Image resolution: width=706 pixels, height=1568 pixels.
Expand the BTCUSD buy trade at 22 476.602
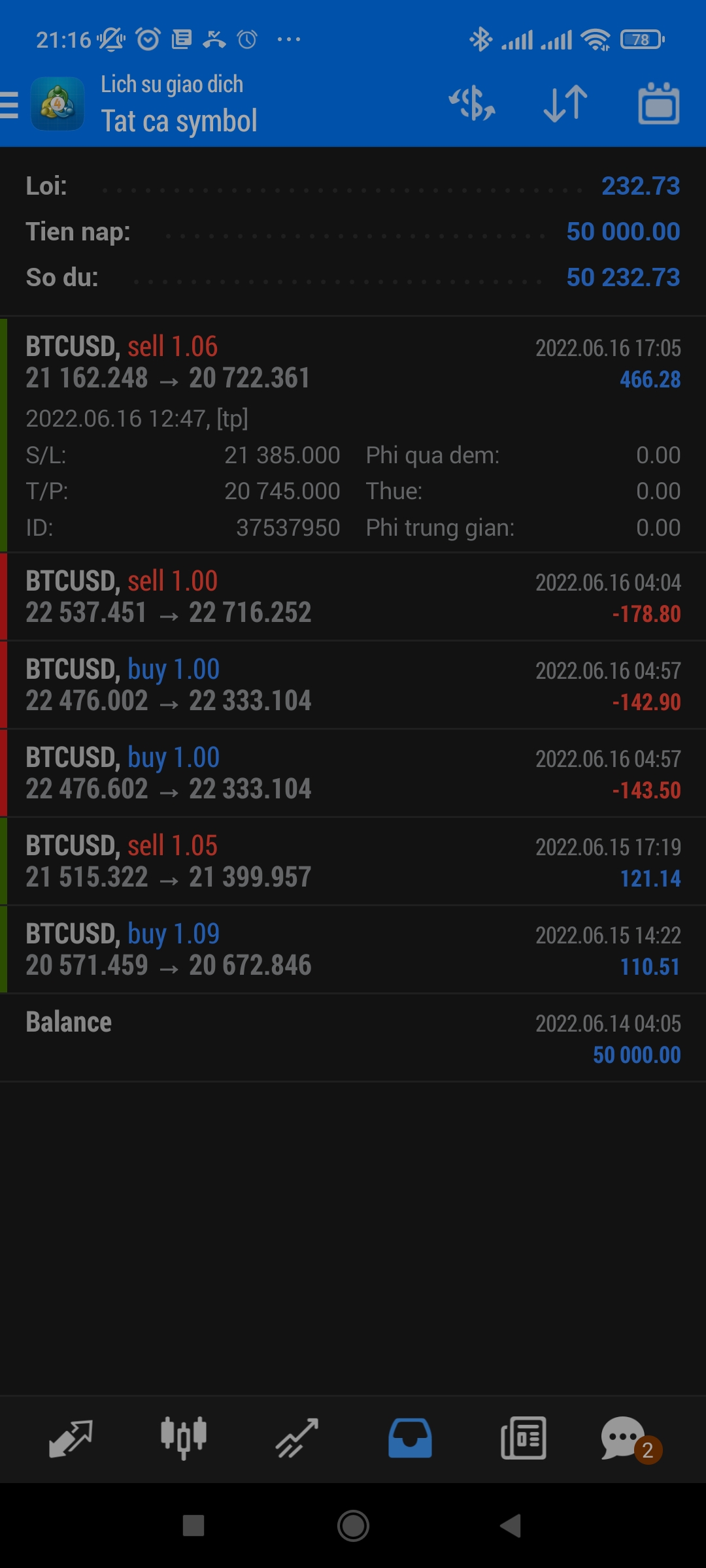point(353,773)
